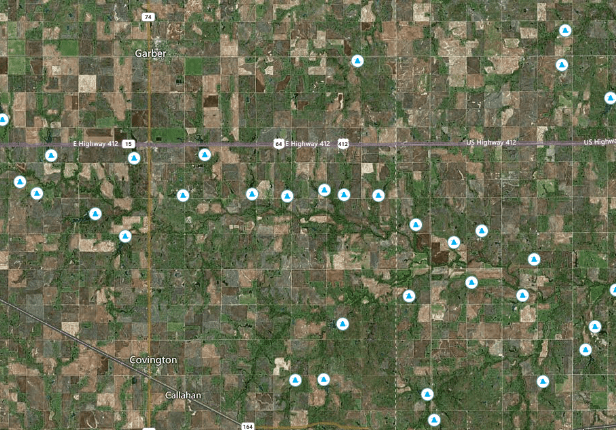Select the marker between Route 15 and 64 shields
This screenshot has height=430, width=616.
coord(204,155)
